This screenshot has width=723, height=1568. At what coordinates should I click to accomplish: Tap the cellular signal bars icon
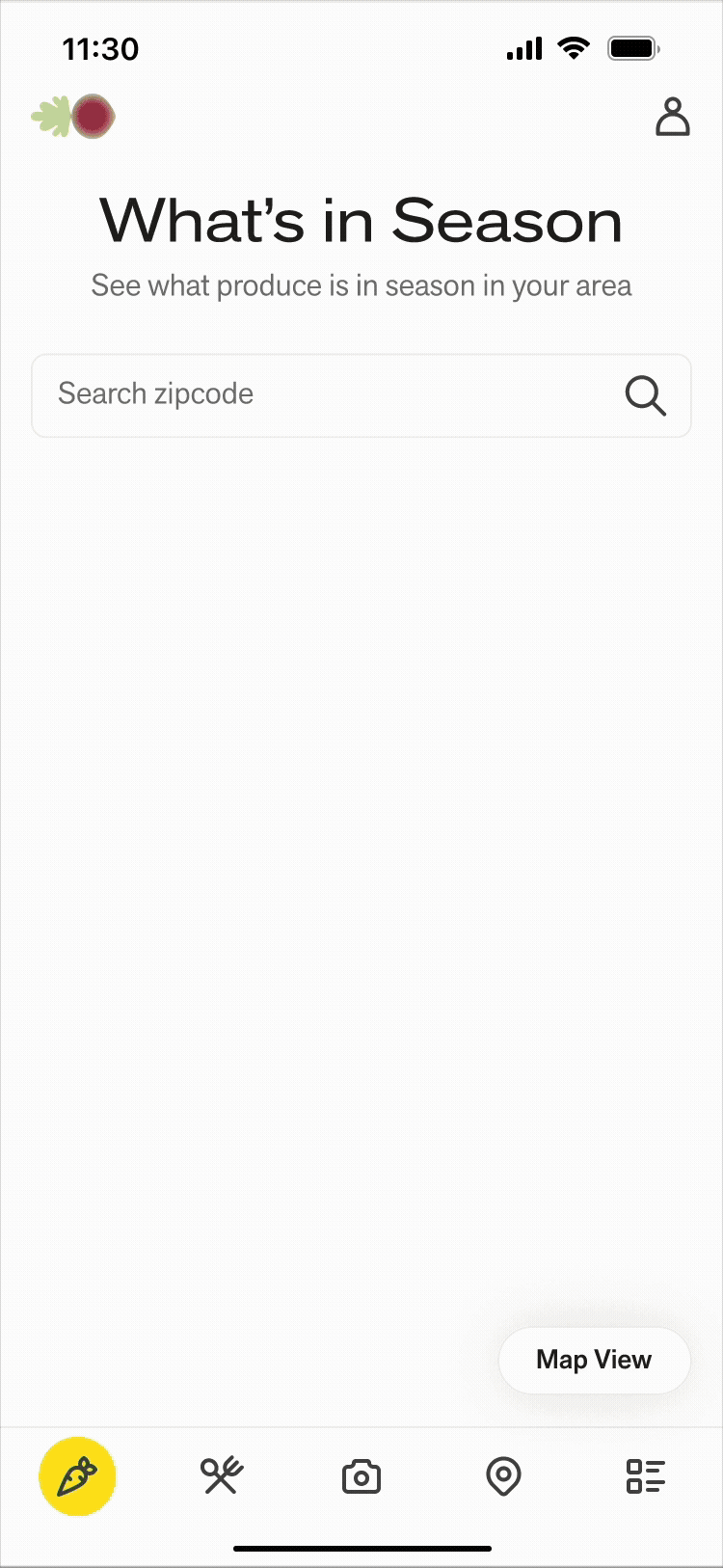click(x=523, y=47)
